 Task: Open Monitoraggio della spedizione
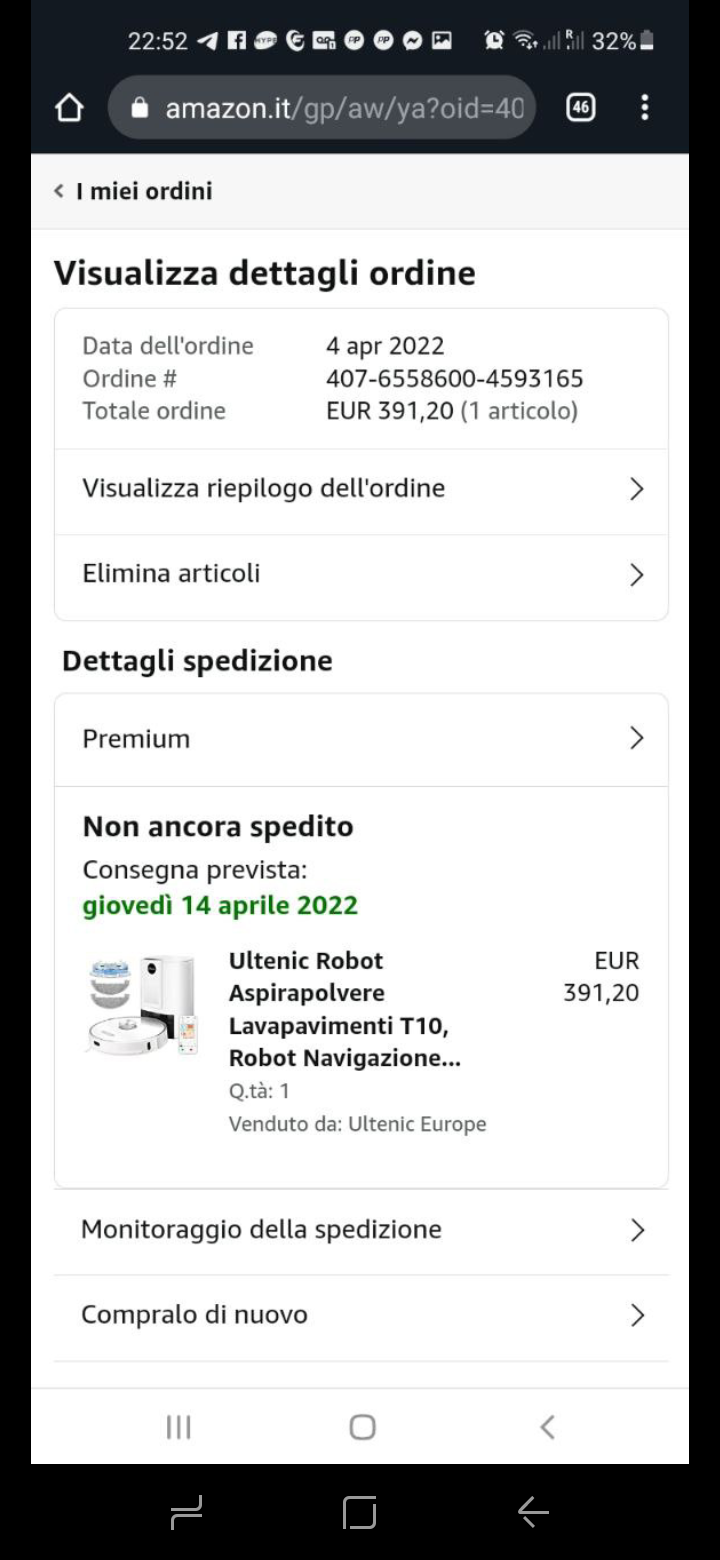click(x=360, y=1230)
